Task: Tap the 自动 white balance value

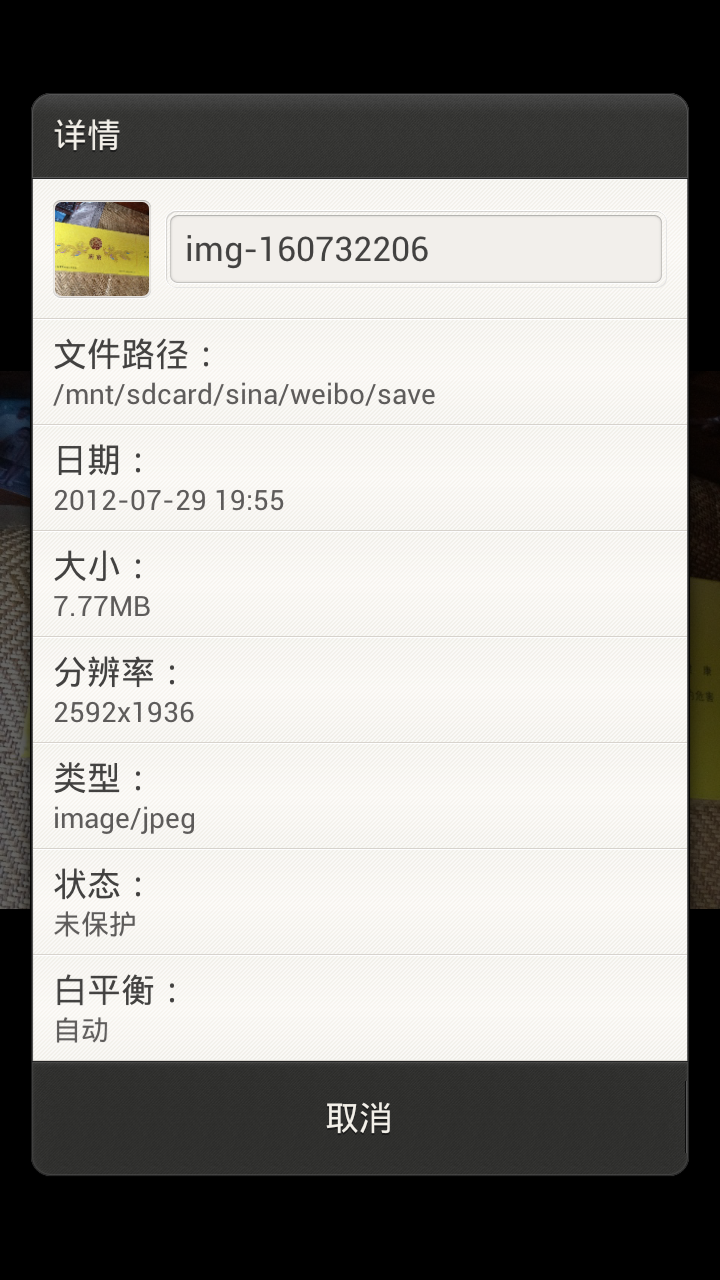Action: click(81, 1031)
